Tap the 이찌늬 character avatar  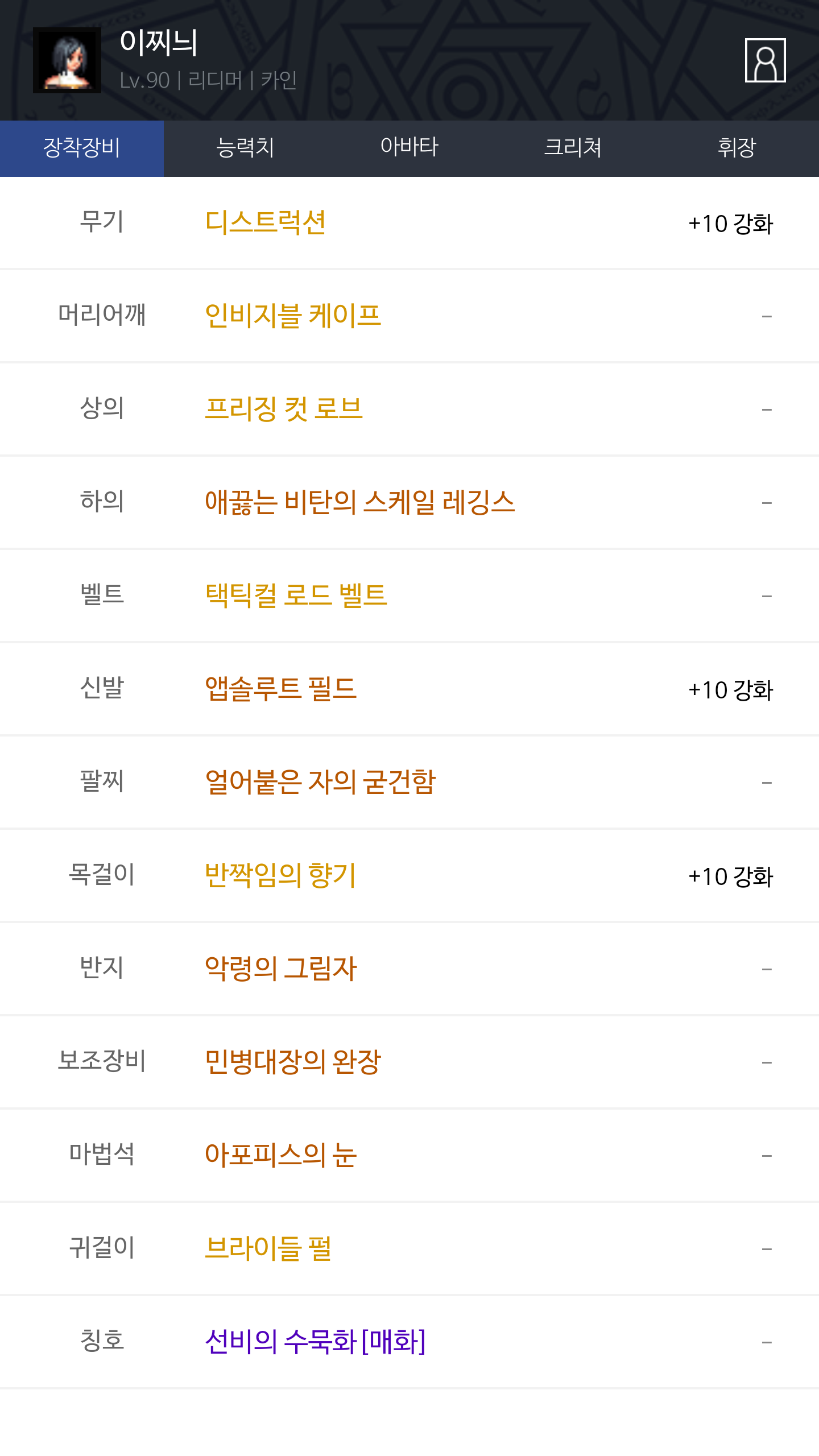[x=67, y=60]
